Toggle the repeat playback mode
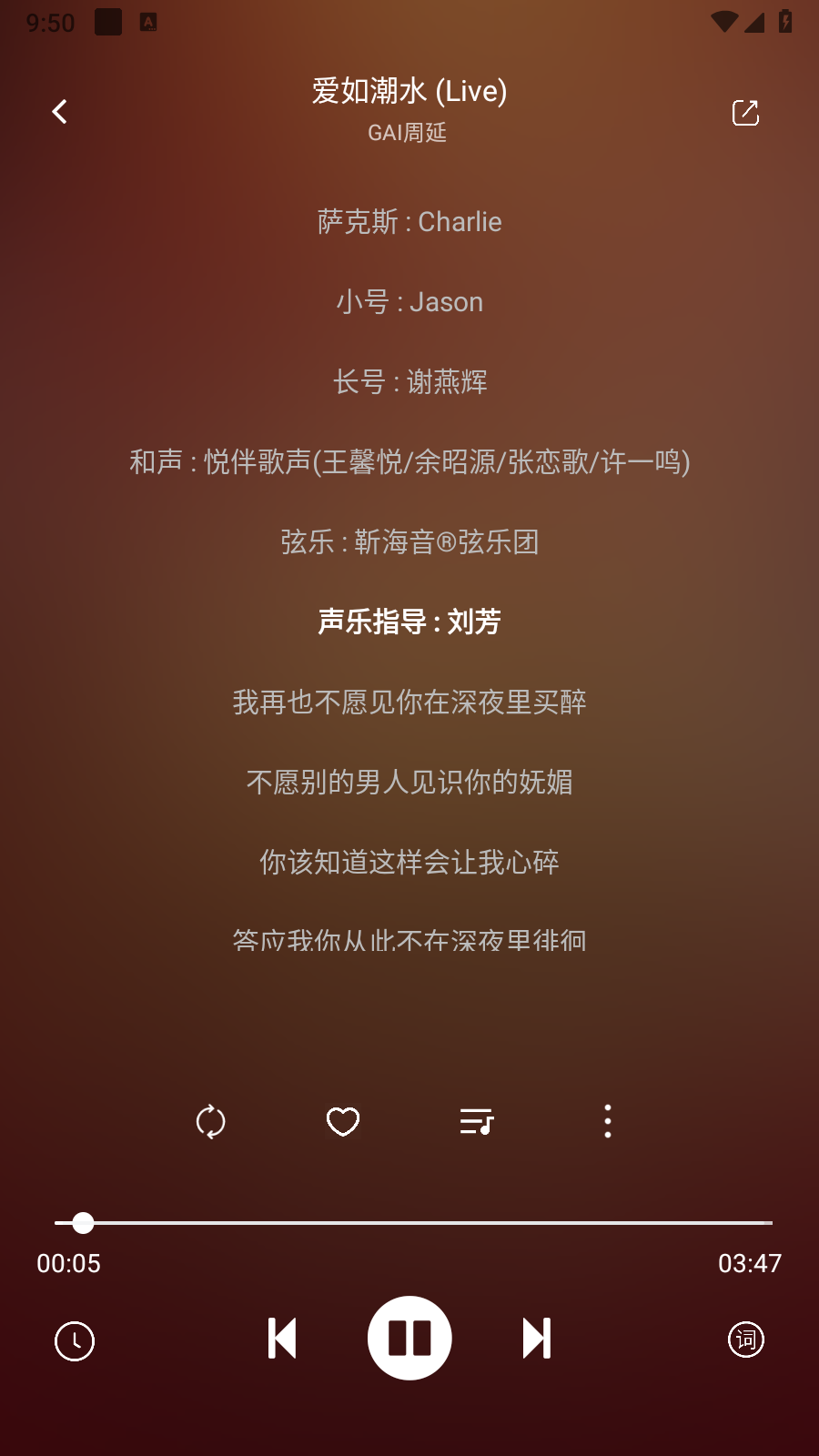This screenshot has height=1456, width=819. pos(209,1121)
